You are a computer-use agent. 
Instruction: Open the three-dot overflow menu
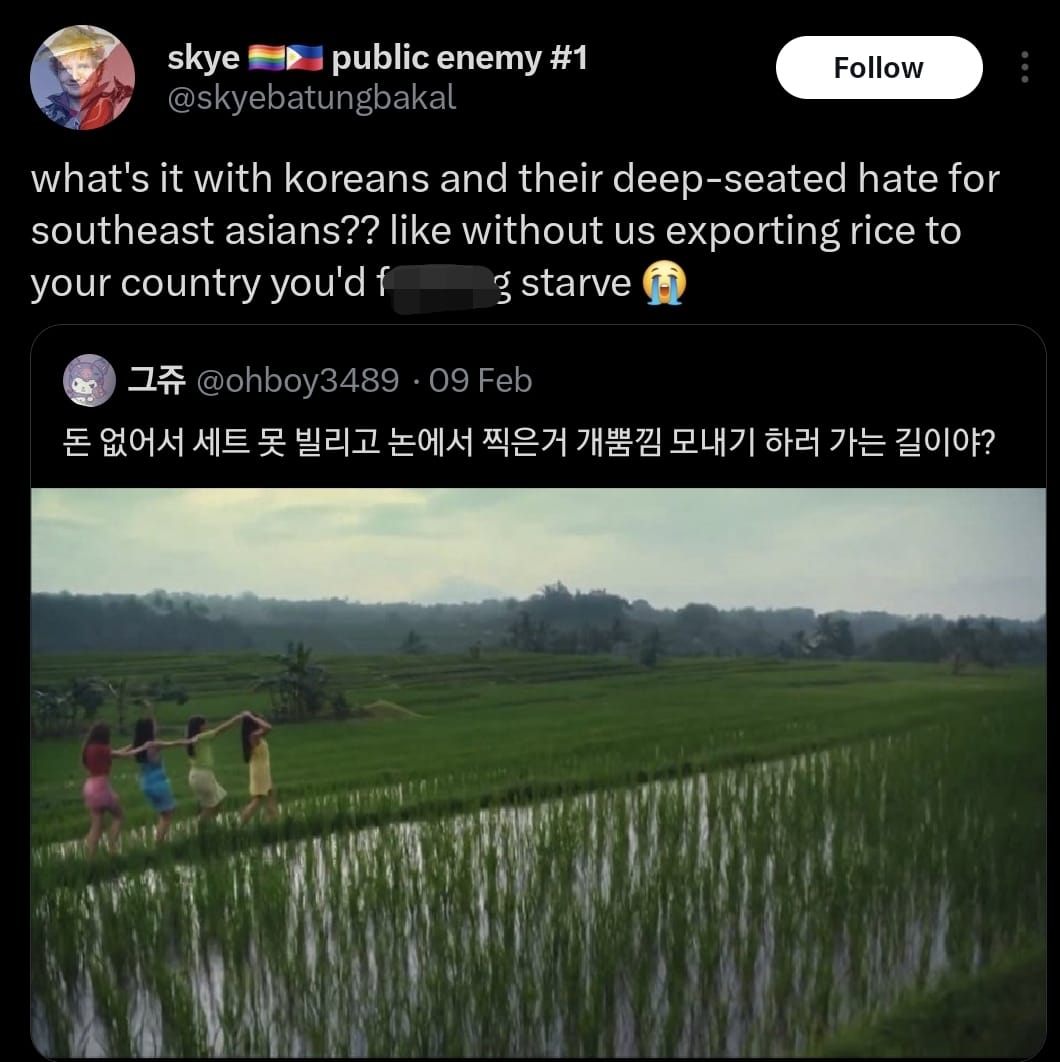pyautogui.click(x=1024, y=67)
